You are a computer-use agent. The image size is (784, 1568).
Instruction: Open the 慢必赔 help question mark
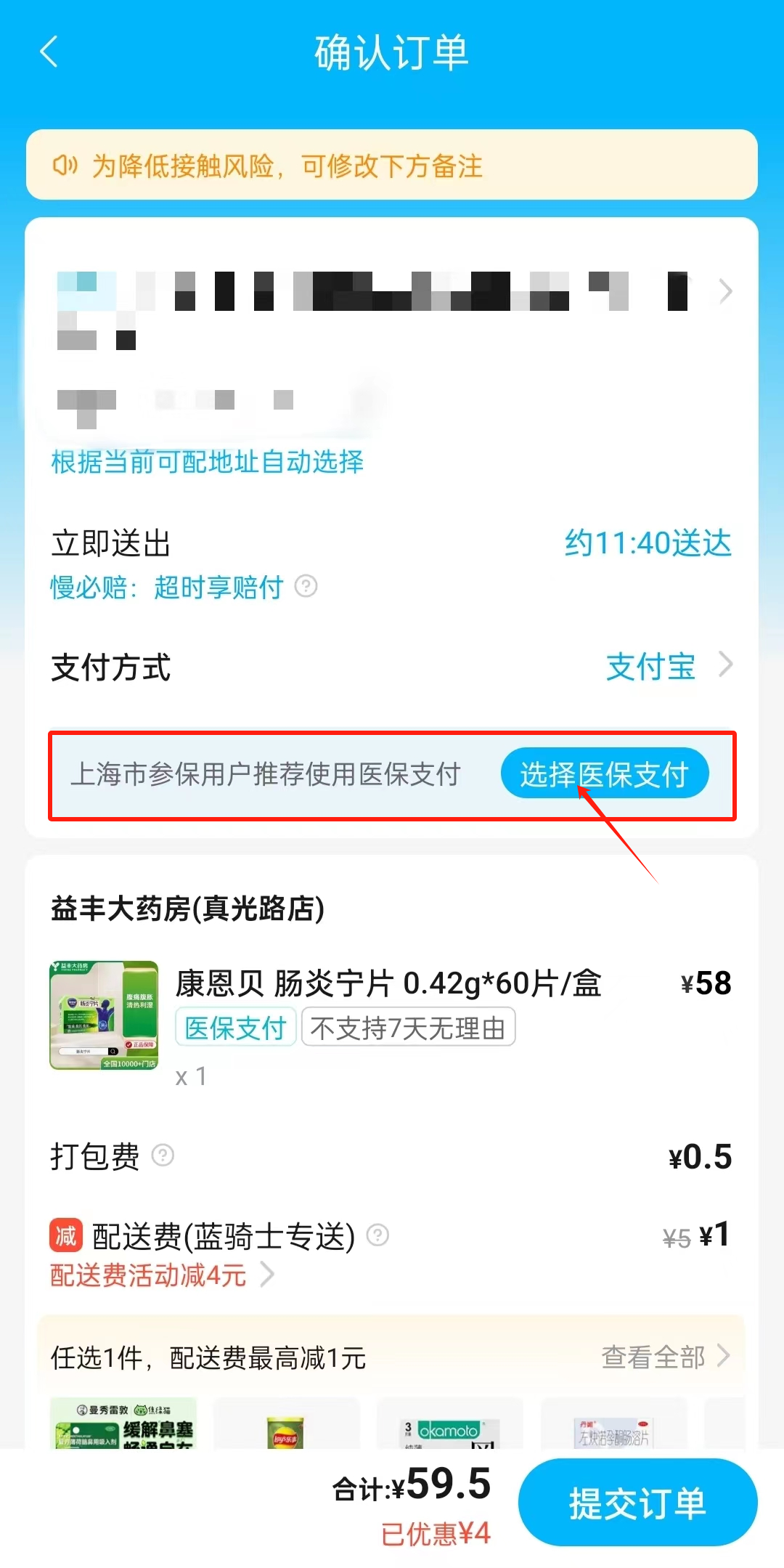306,586
